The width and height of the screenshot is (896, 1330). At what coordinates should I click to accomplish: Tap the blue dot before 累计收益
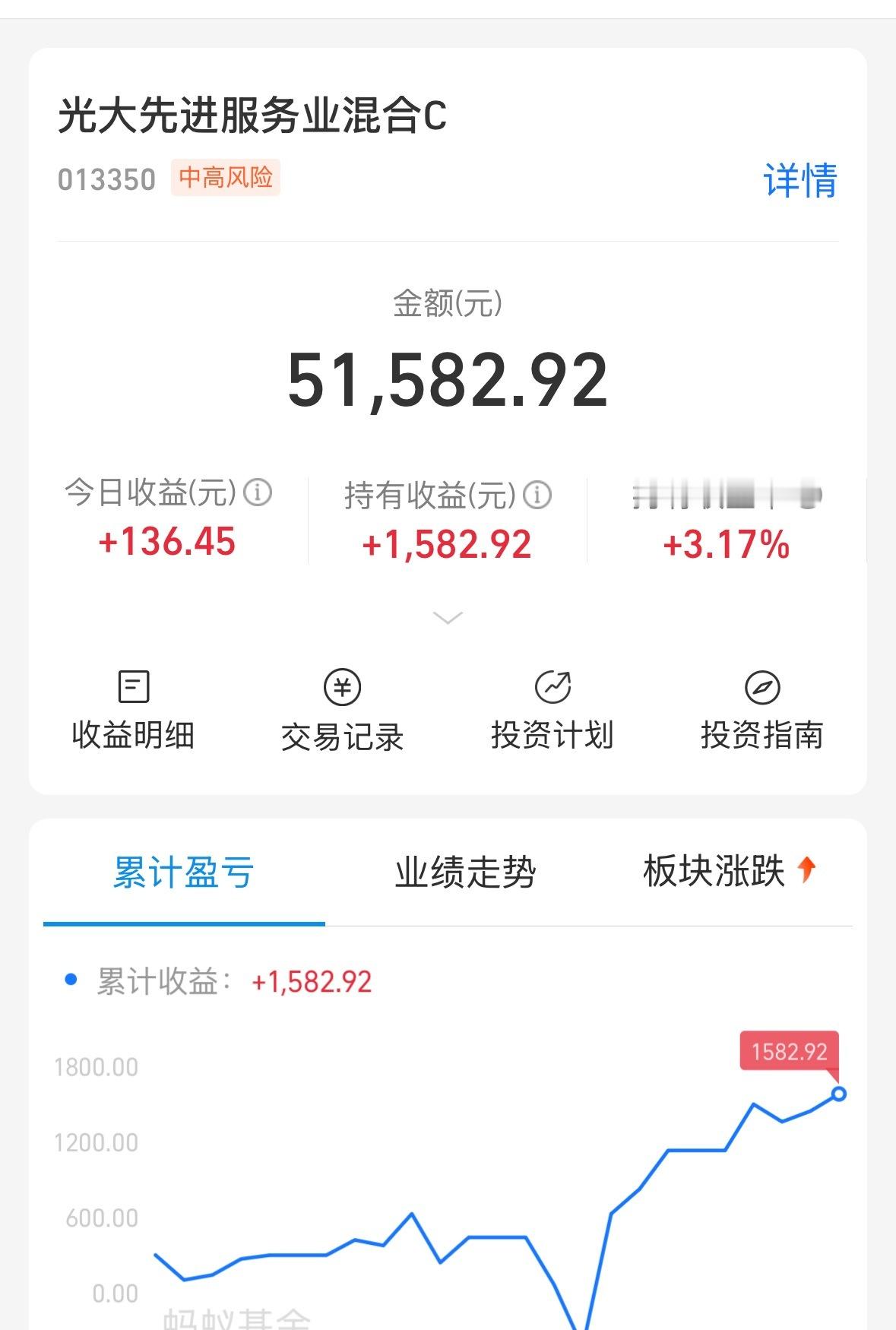tap(71, 980)
